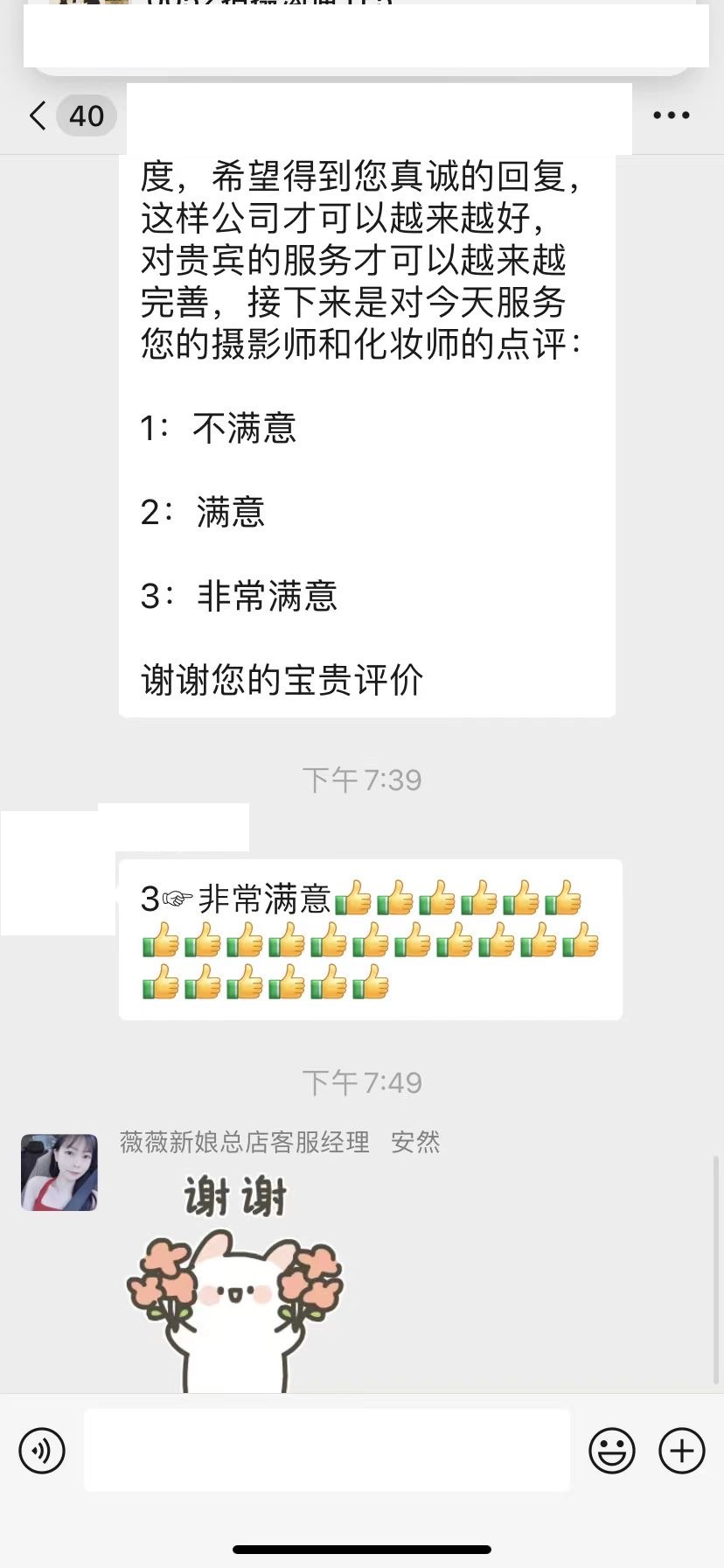Tap the message text field
This screenshot has height=1568, width=724.
tap(327, 1450)
